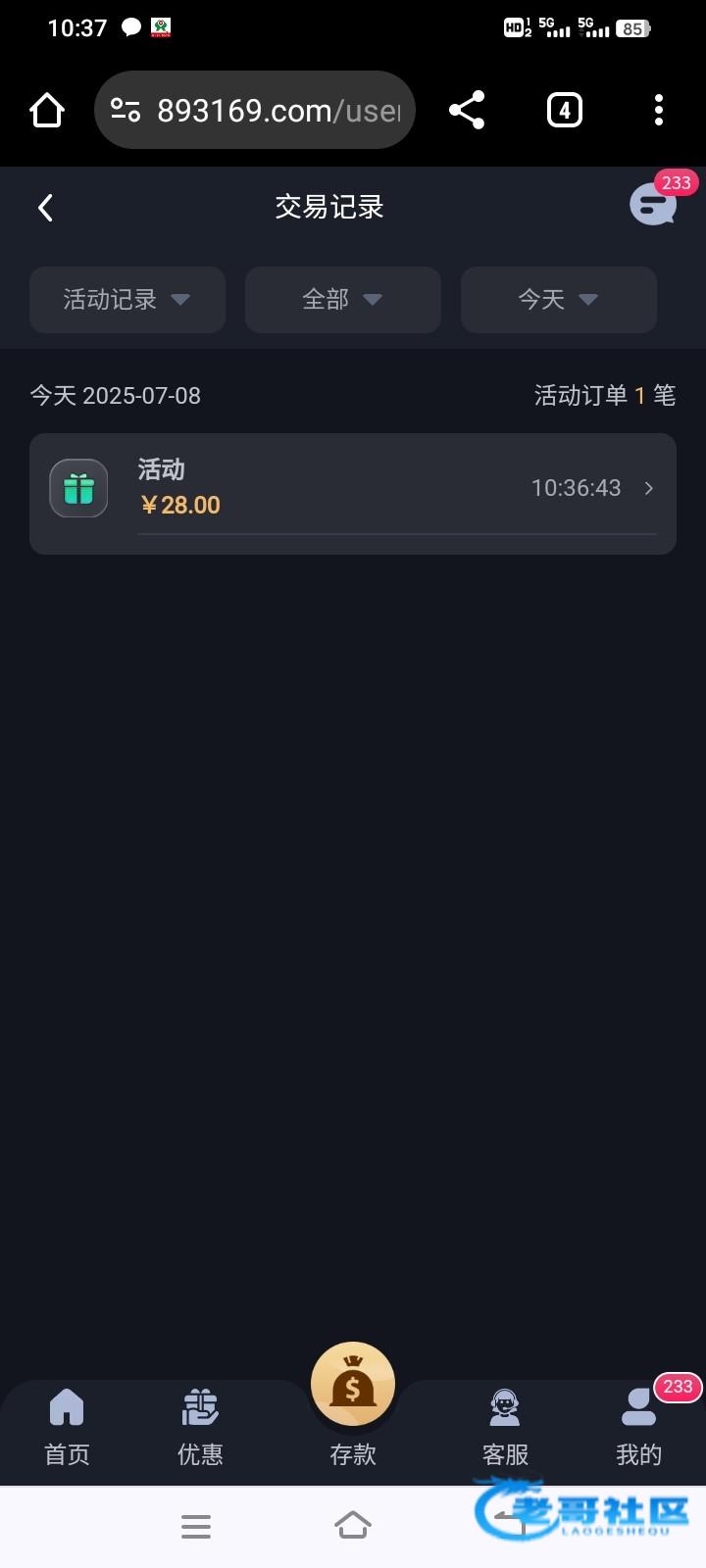706x1568 pixels.
Task: Switch to the 首页 tab
Action: coord(67,1426)
